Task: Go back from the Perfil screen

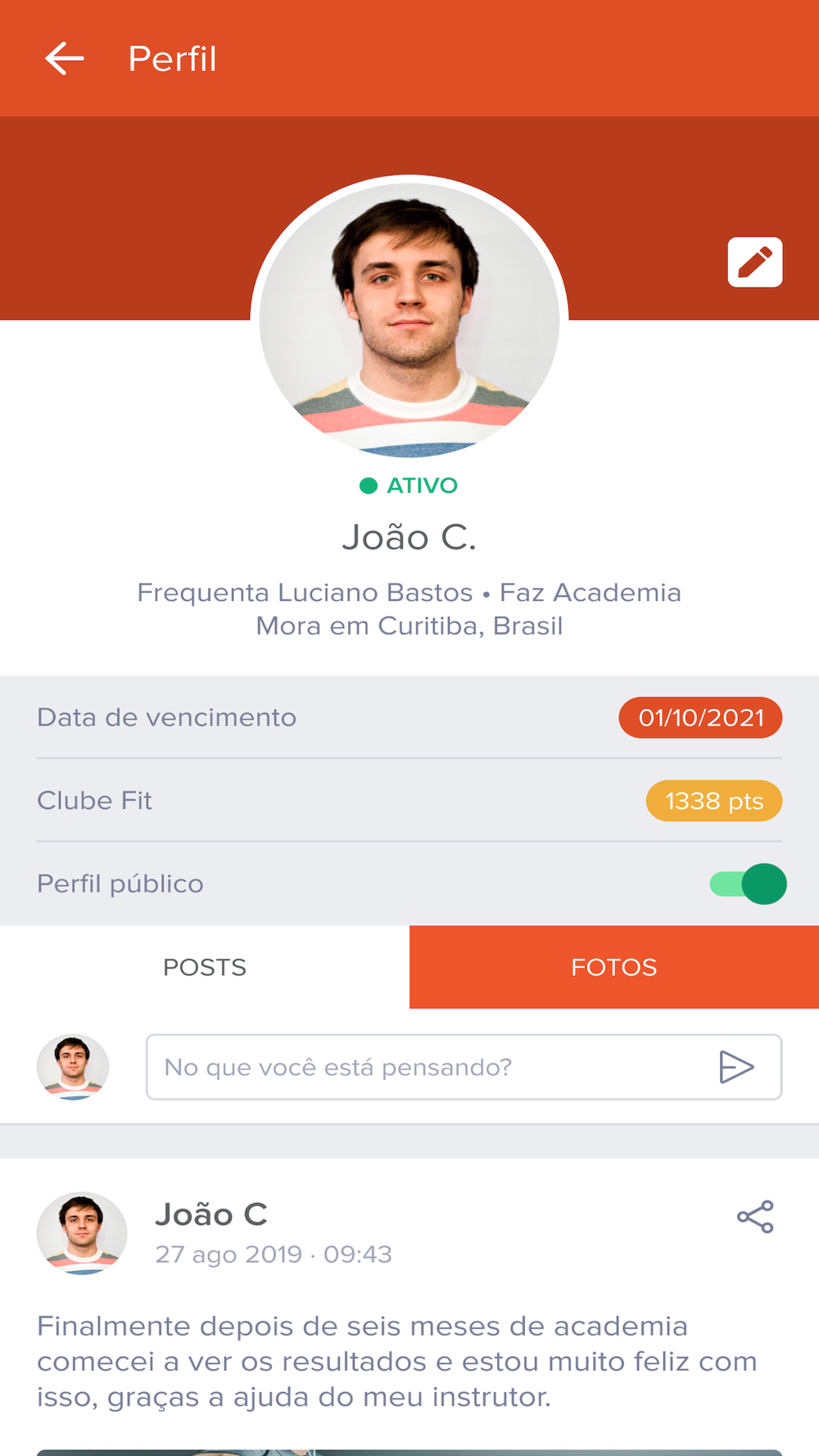Action: pyautogui.click(x=65, y=59)
